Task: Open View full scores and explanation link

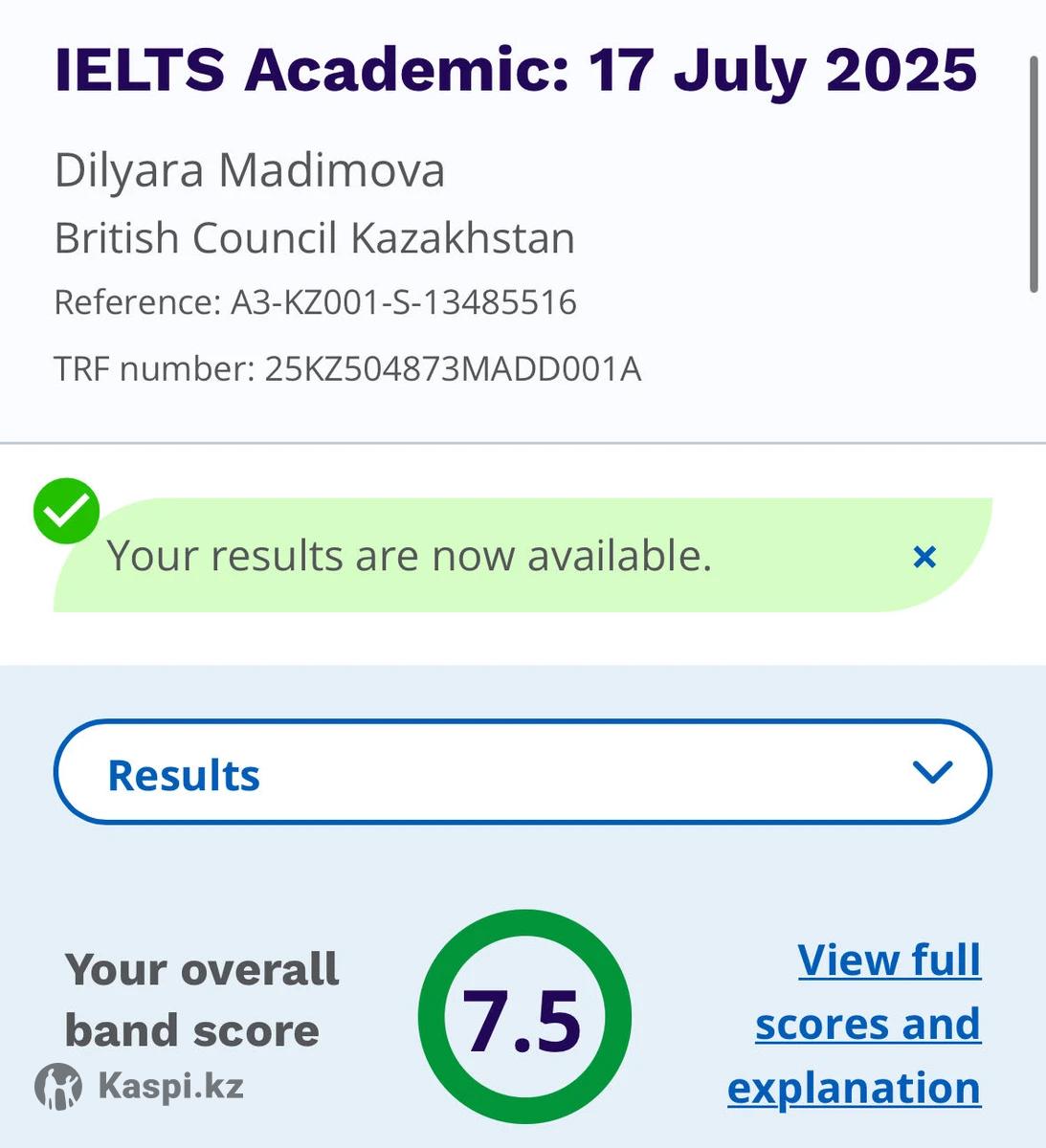Action: pyautogui.click(x=866, y=1024)
